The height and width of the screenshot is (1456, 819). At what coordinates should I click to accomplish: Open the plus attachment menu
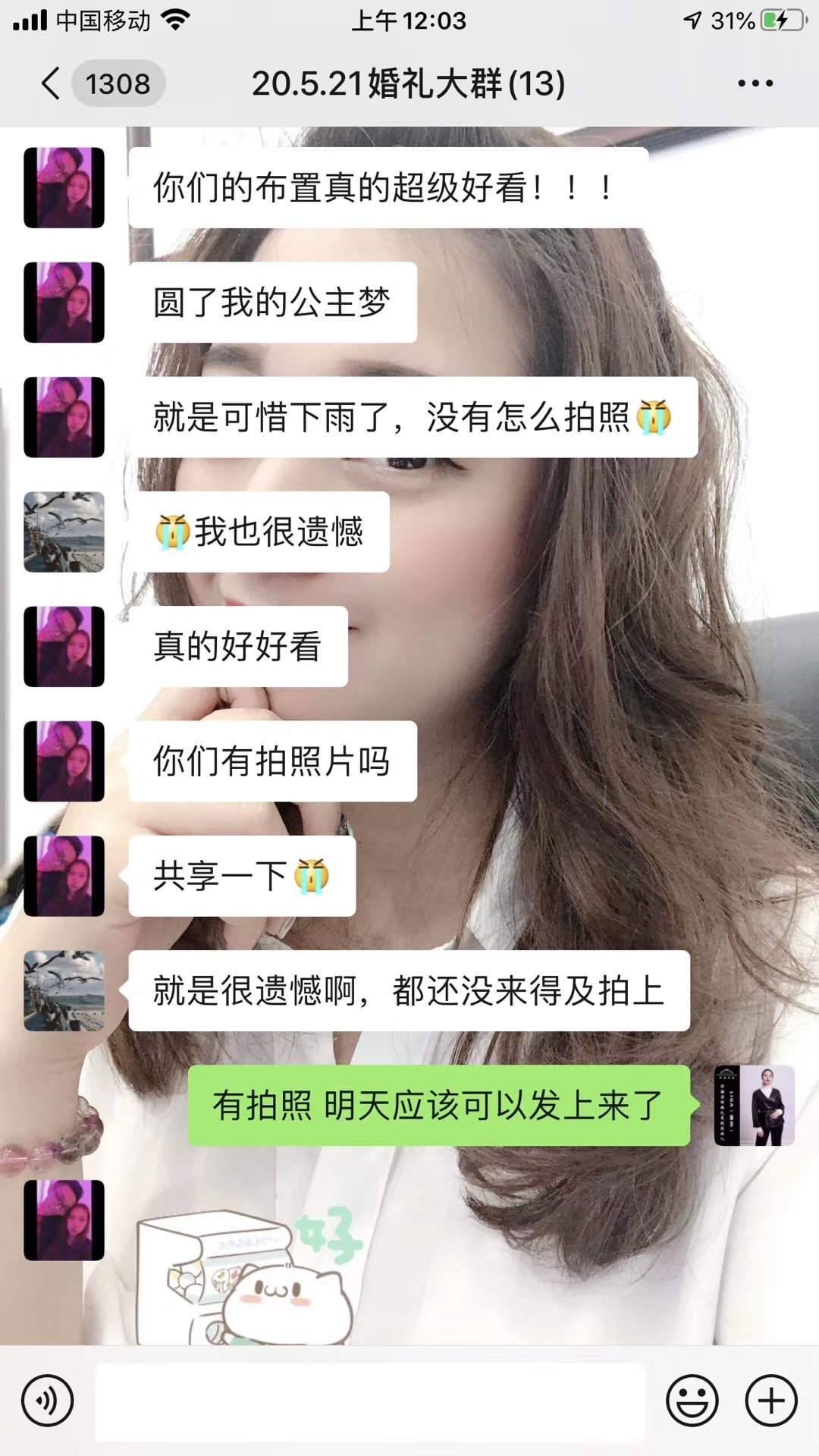pyautogui.click(x=771, y=1401)
